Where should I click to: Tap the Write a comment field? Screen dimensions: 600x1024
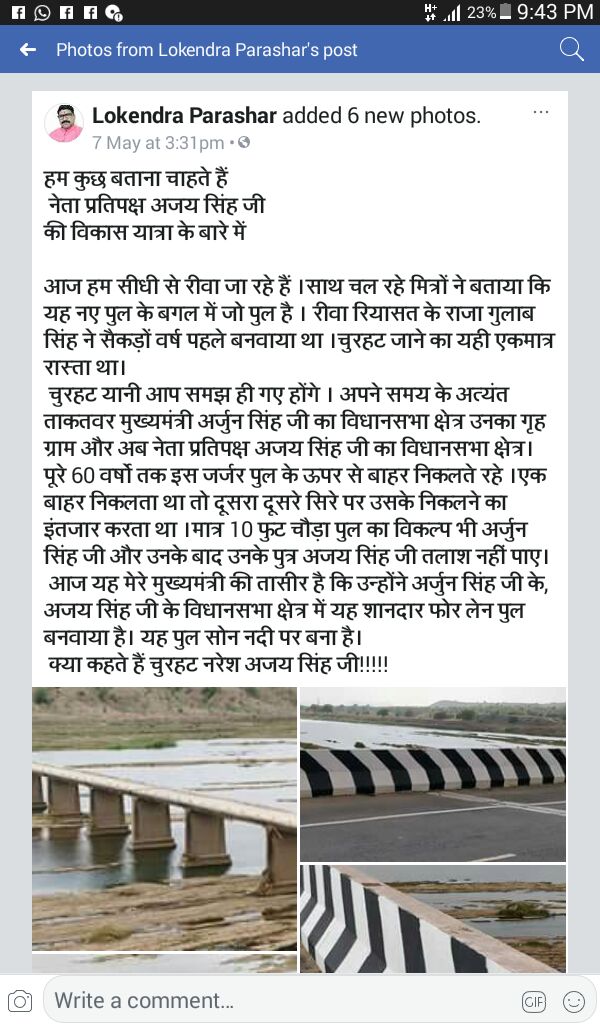(x=280, y=1000)
